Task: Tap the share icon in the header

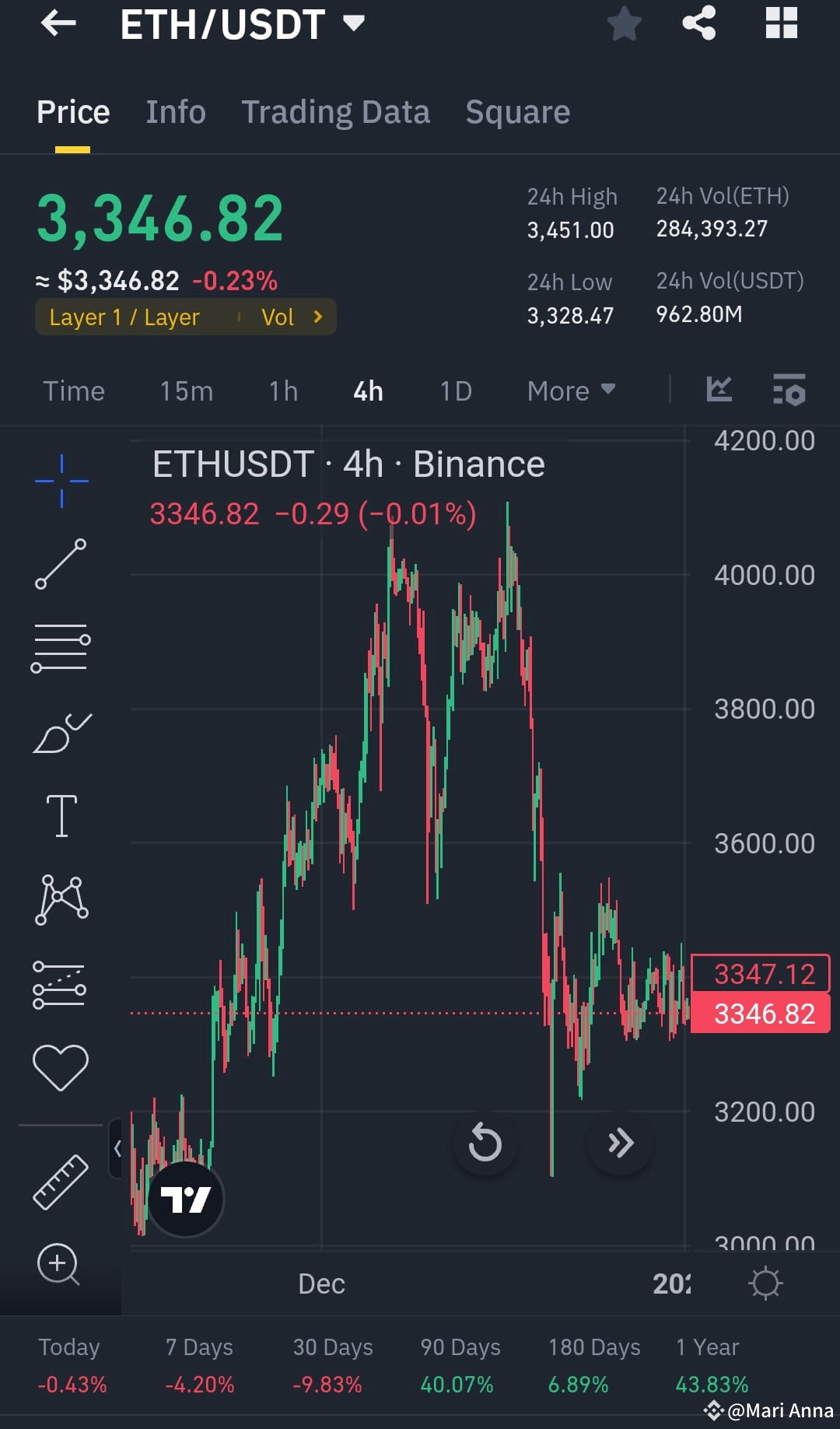Action: point(699,23)
